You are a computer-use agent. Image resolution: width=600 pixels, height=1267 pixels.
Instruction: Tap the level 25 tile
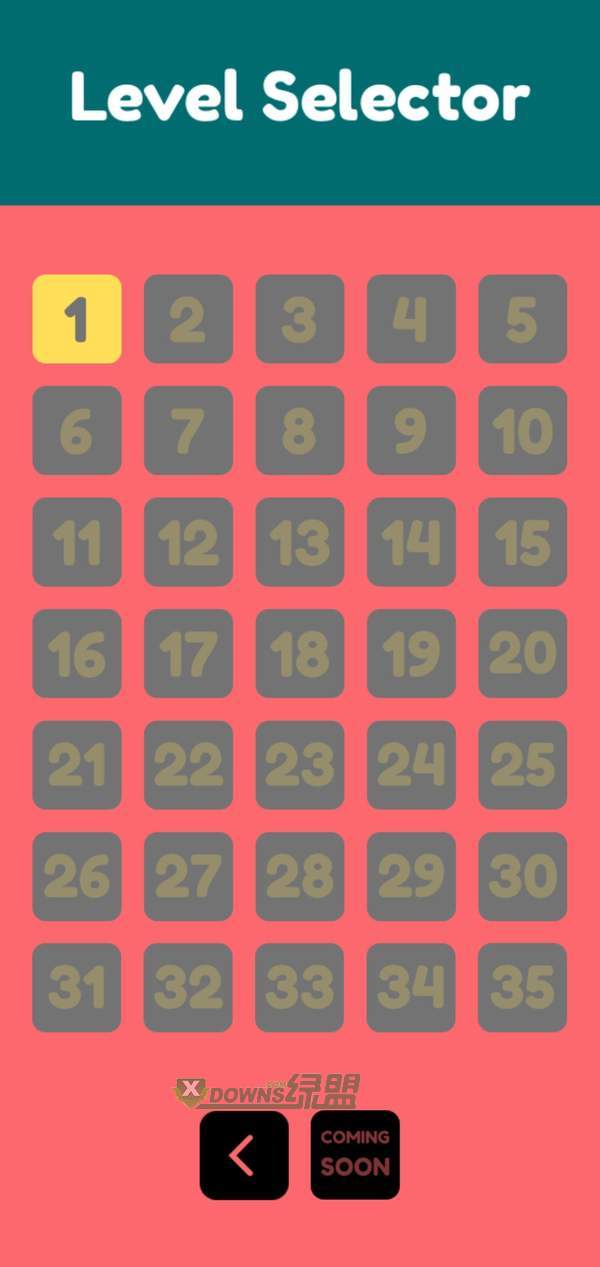click(522, 765)
